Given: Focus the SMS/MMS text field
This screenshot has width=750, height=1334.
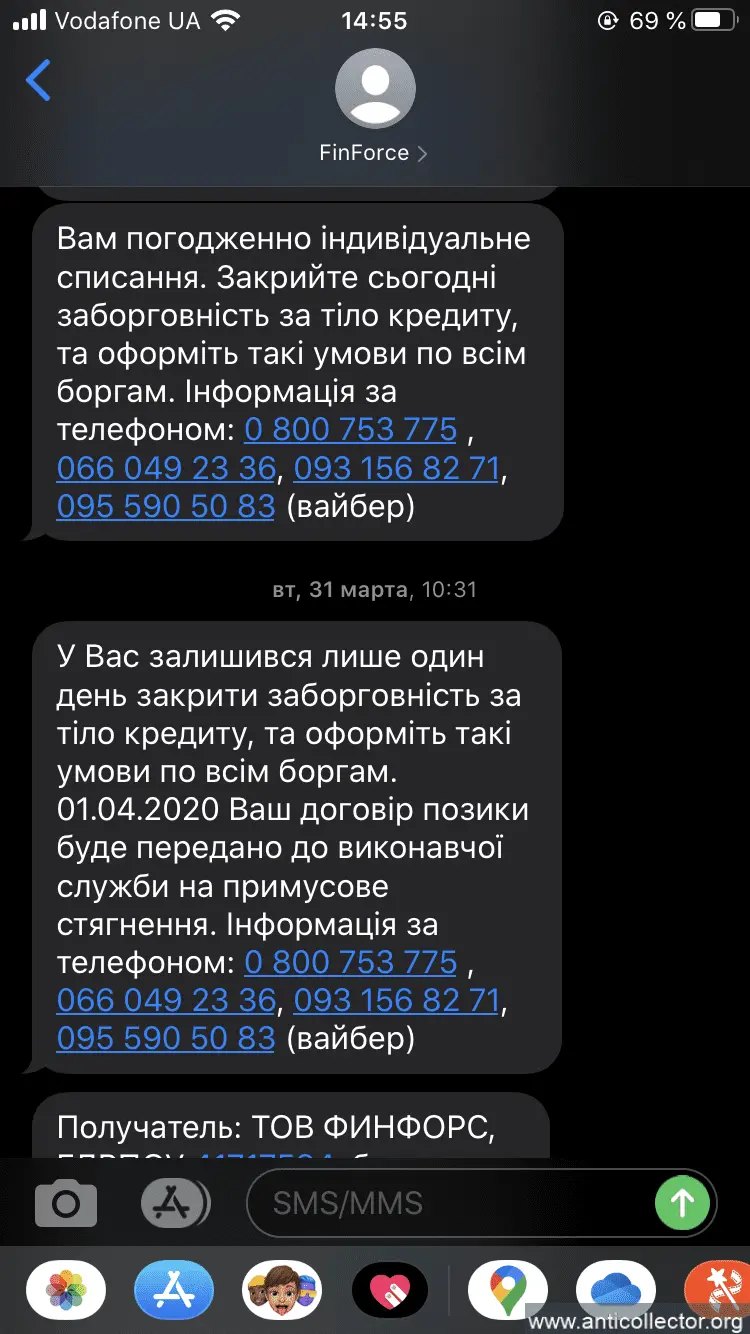Looking at the screenshot, I should click(450, 1203).
